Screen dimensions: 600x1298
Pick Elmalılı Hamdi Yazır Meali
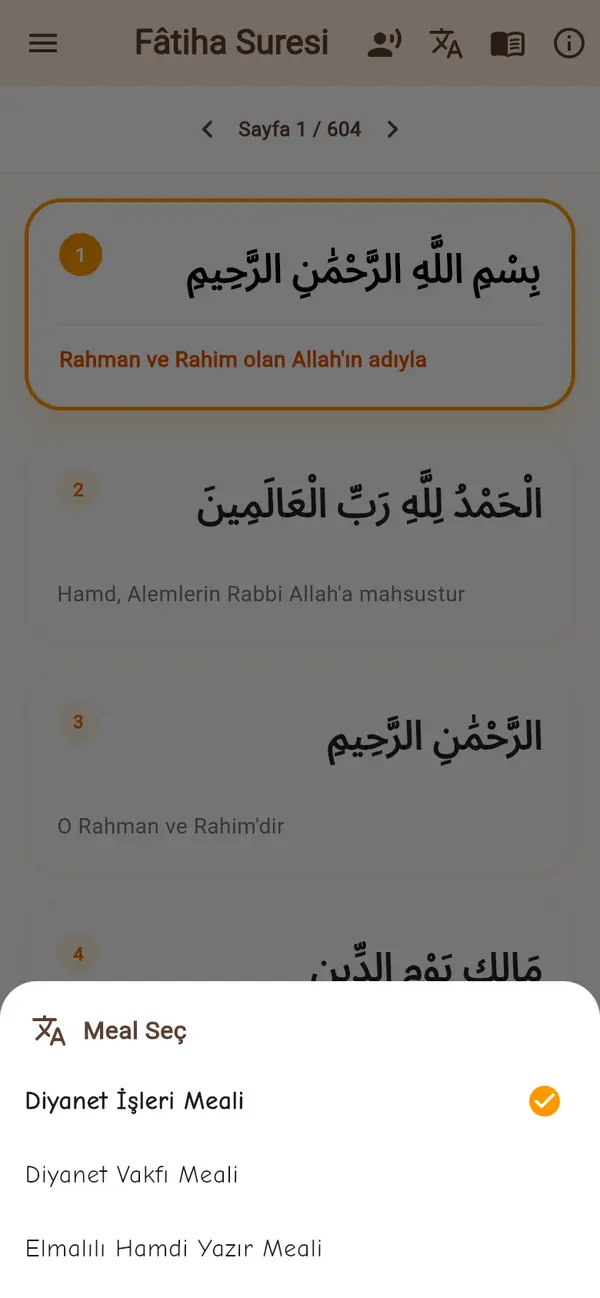300,1249
